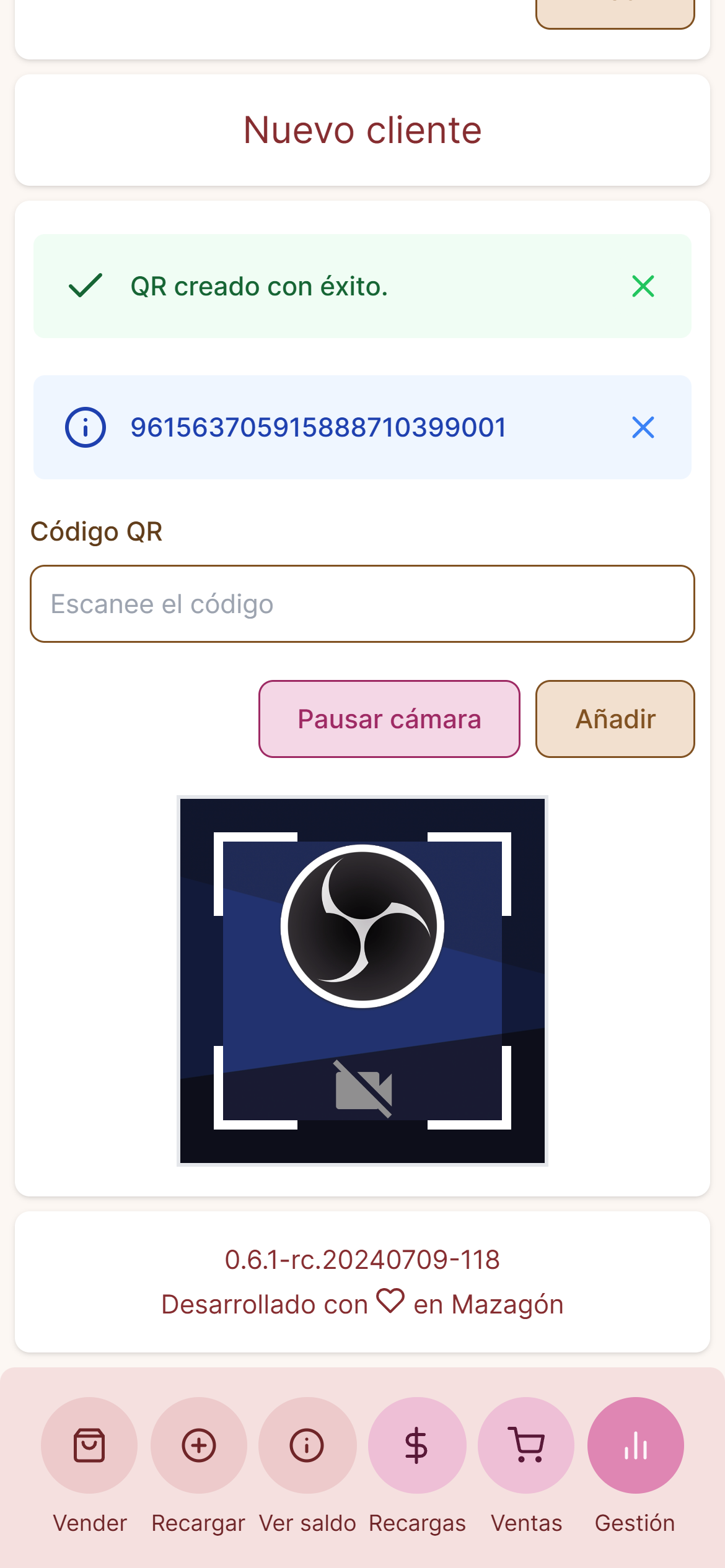Open the Recargas section
The height and width of the screenshot is (1568, 725).
(x=417, y=1466)
